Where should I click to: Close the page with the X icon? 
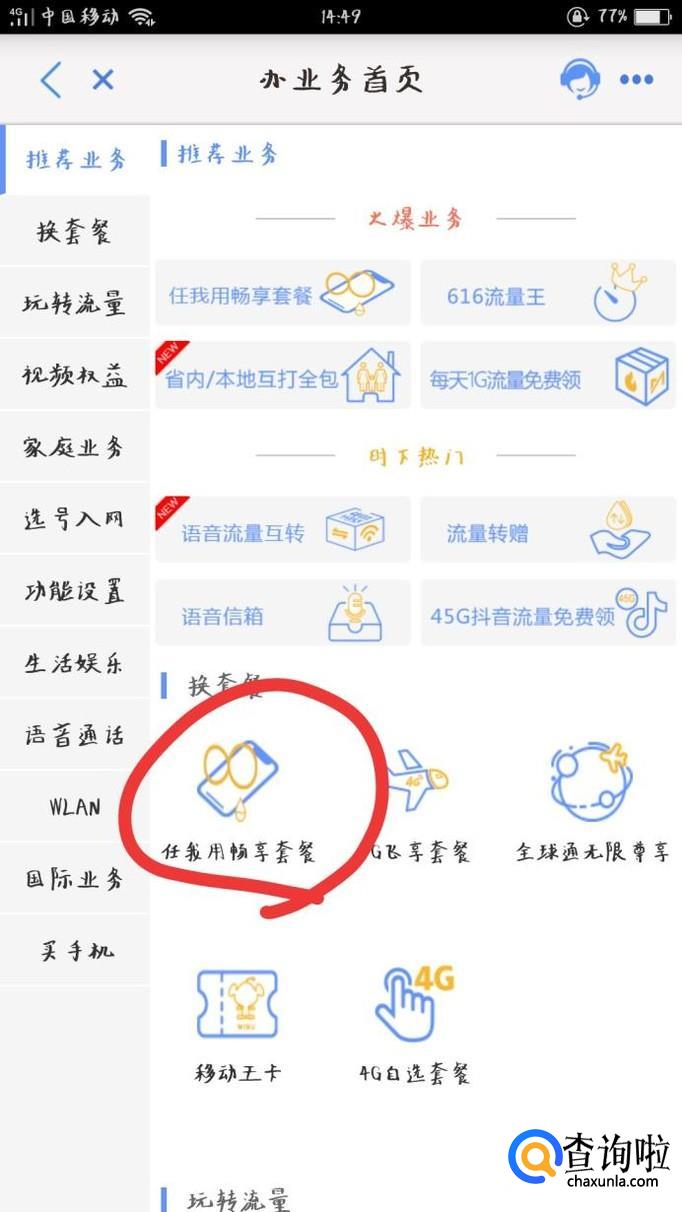click(x=103, y=80)
